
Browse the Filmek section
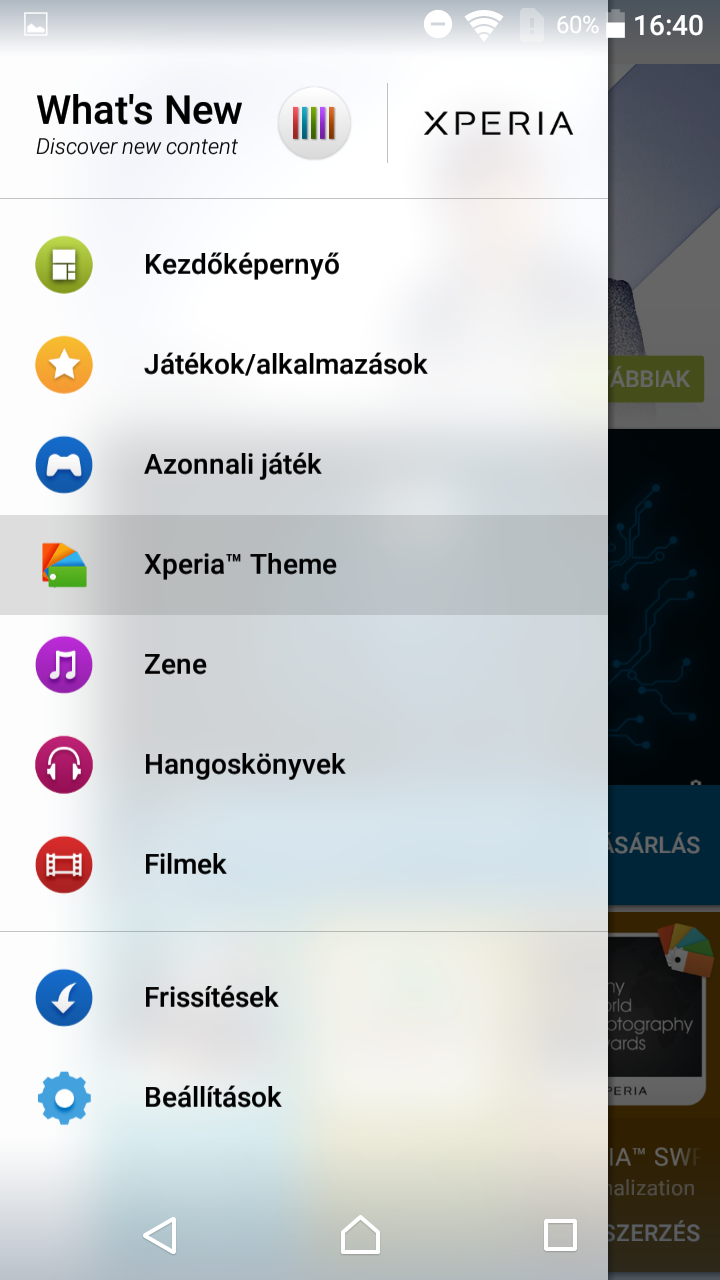[304, 865]
